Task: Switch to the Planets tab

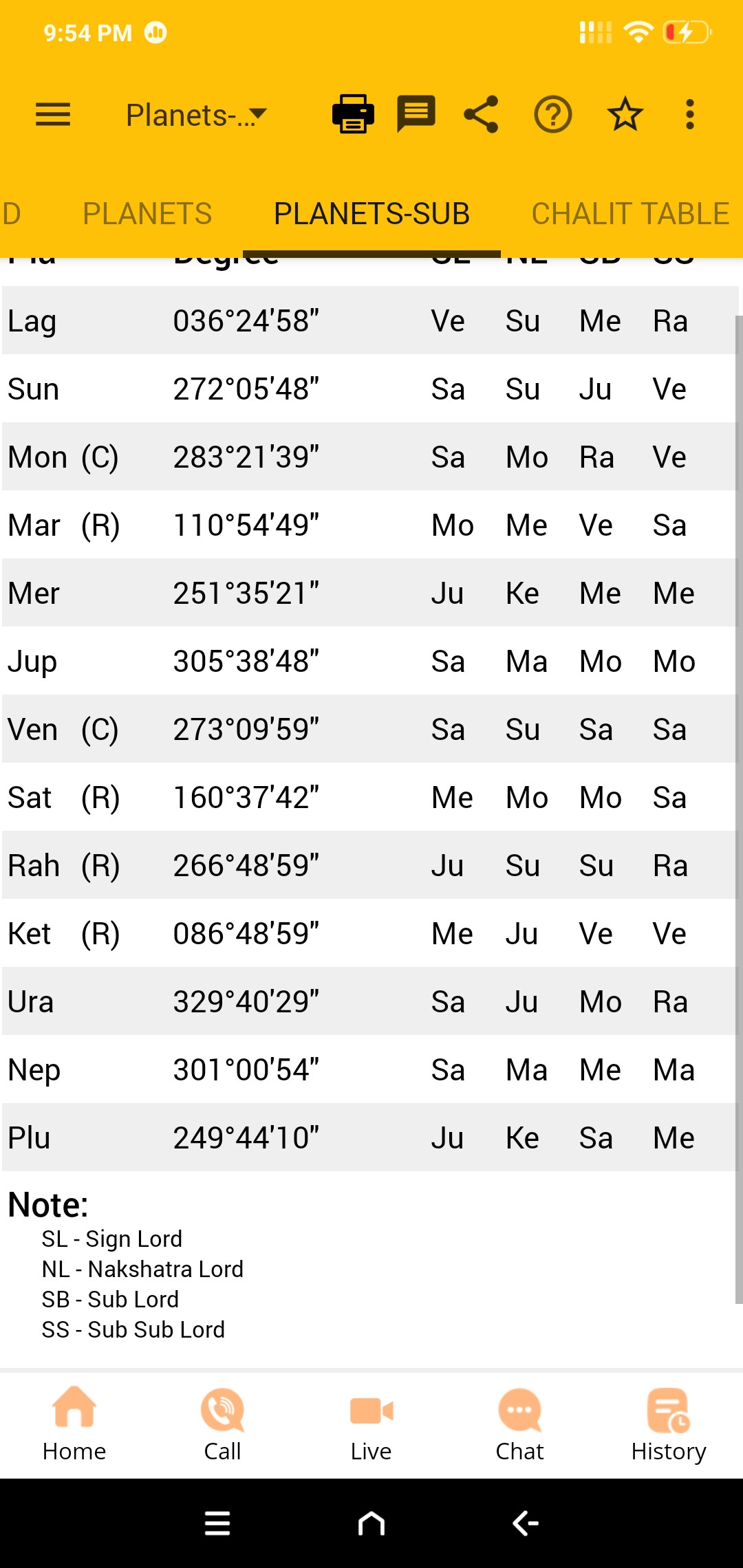Action: tap(147, 214)
